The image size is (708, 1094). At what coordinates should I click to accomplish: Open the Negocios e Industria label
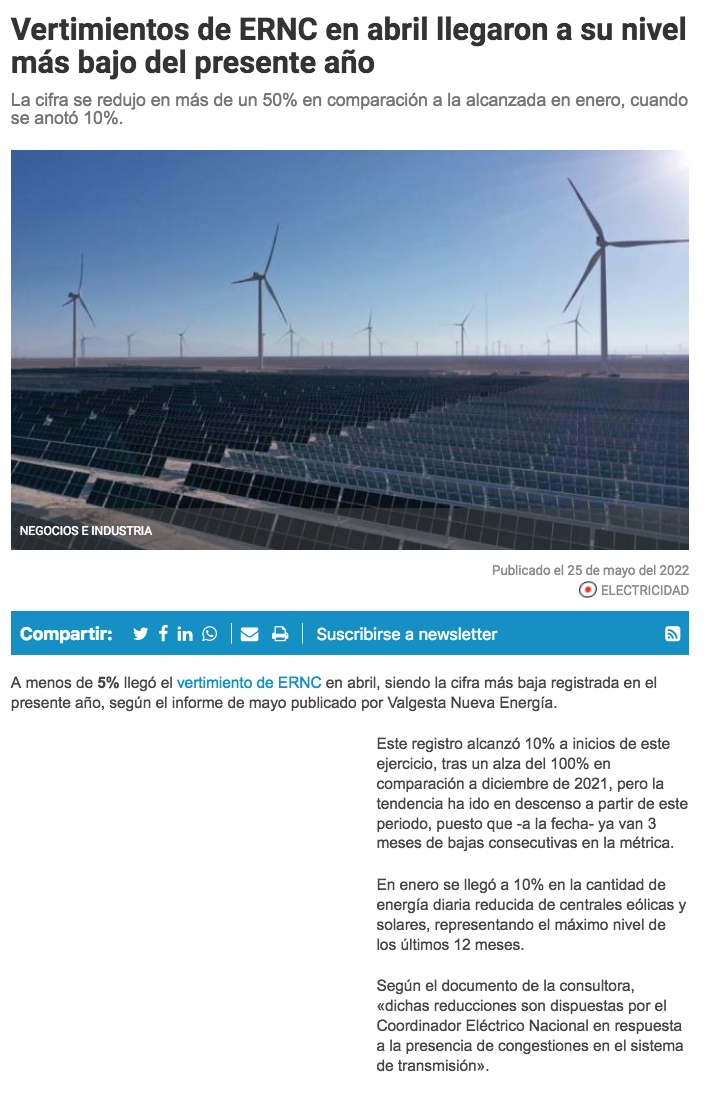(x=86, y=531)
